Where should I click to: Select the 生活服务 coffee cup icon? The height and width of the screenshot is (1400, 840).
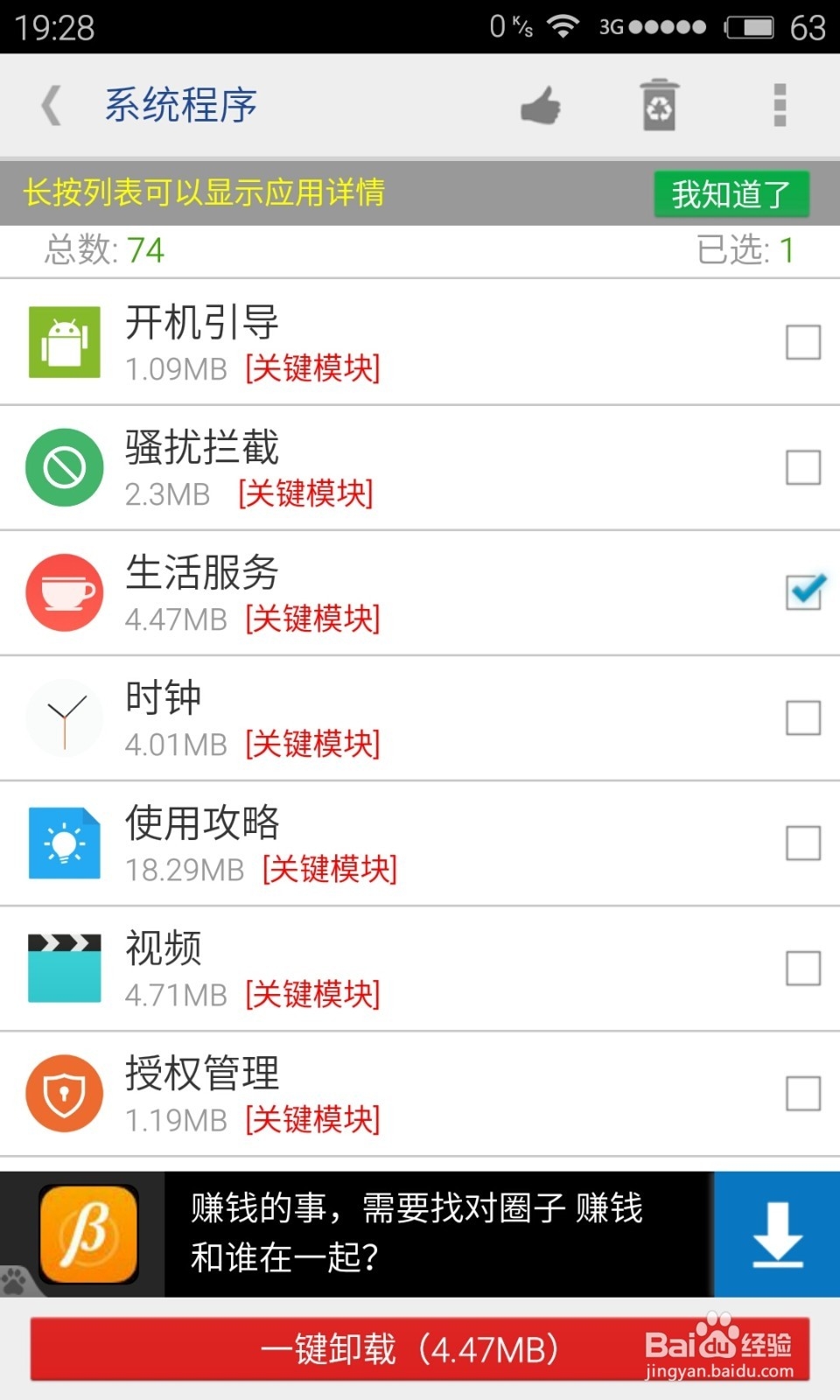point(64,592)
